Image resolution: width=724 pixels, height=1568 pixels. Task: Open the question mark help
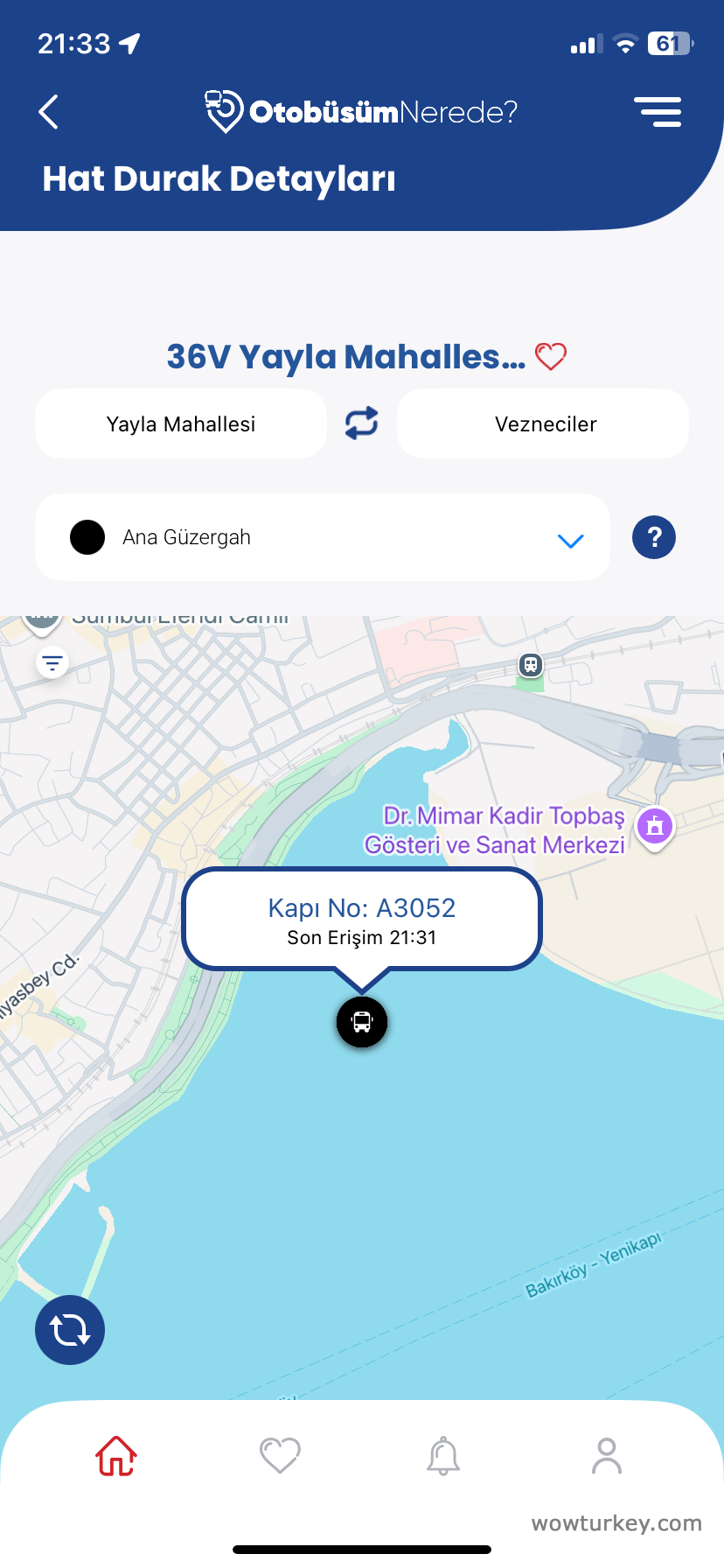click(654, 537)
